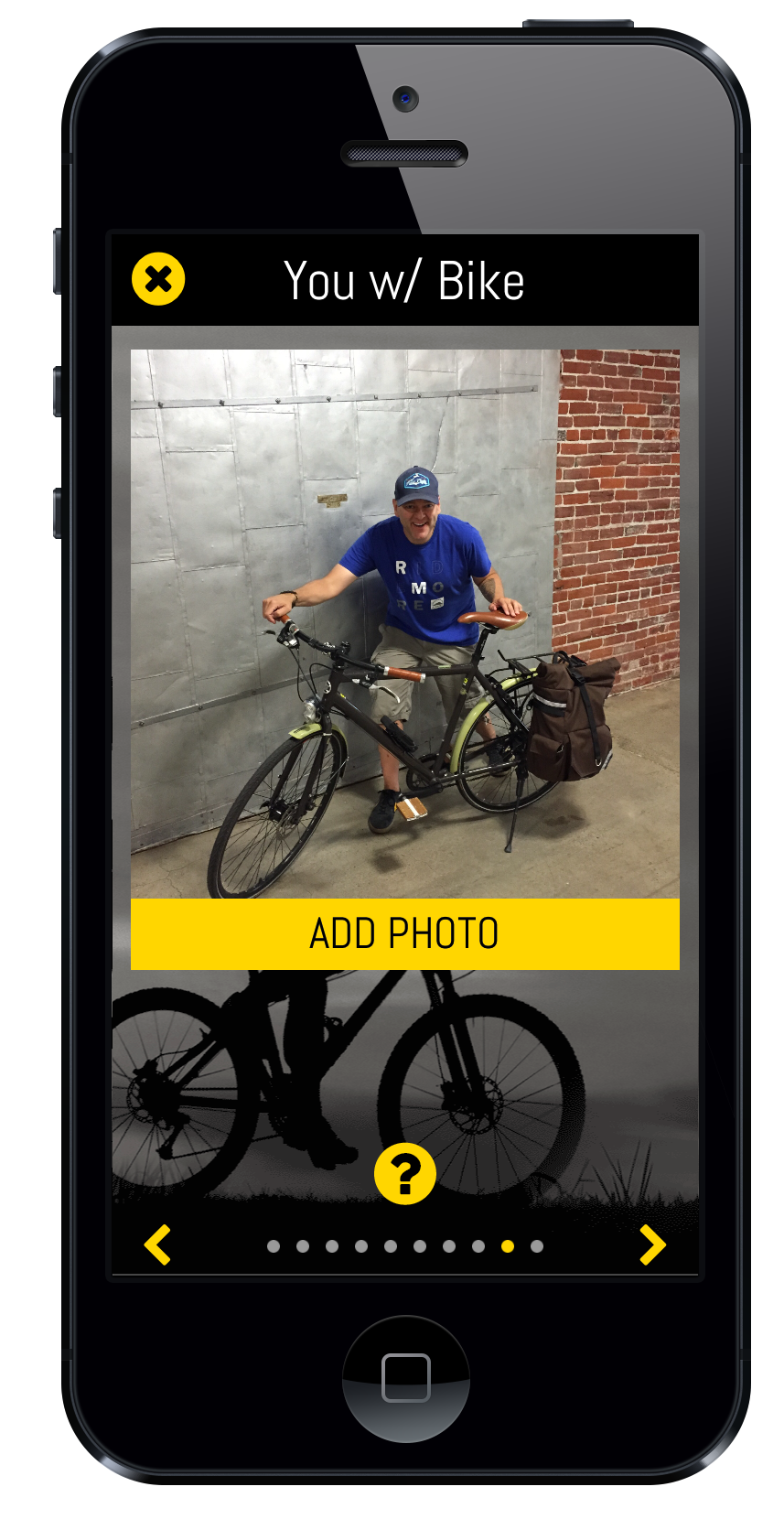Jump to the last page indicator dot

coord(537,1246)
